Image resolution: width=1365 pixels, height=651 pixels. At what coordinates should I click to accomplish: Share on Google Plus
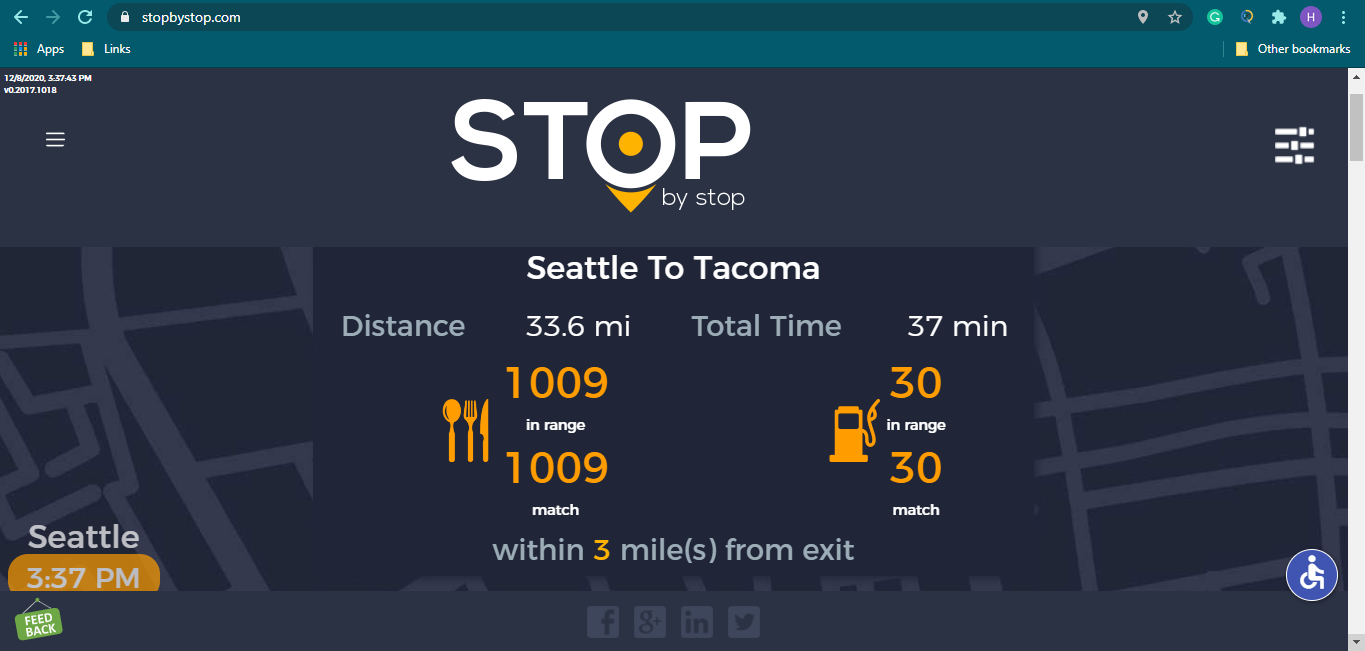[x=650, y=622]
